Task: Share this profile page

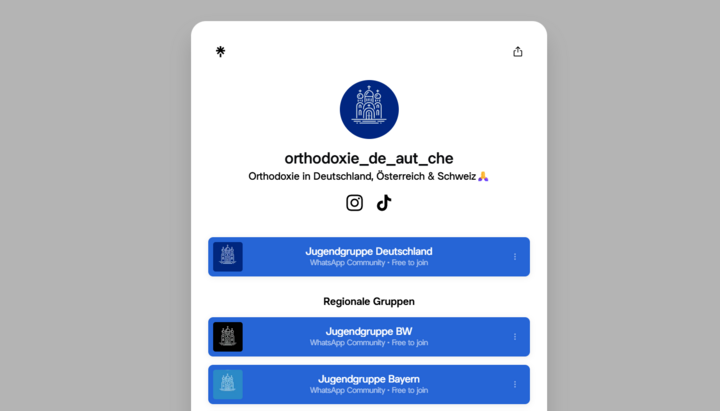Action: tap(517, 51)
